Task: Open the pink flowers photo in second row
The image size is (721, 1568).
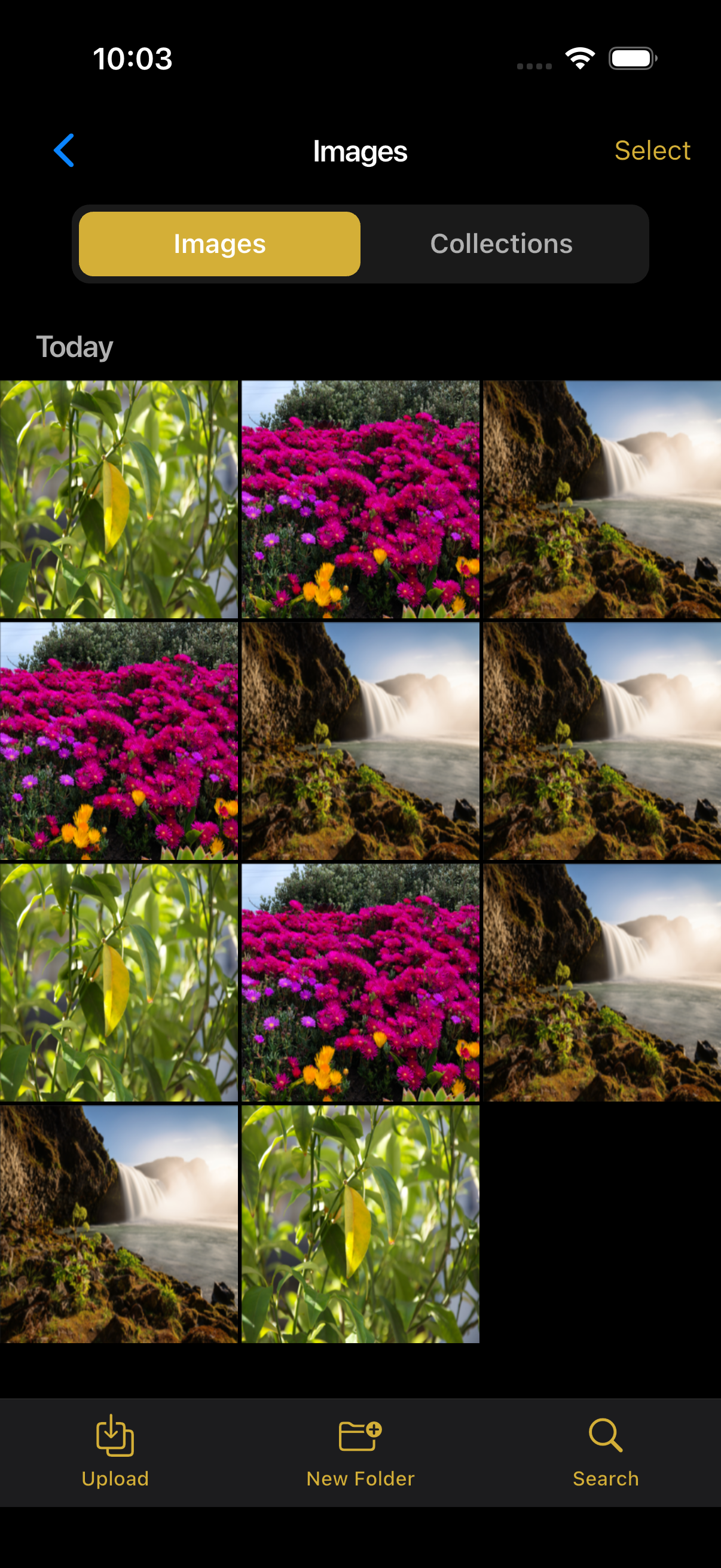Action: (x=118, y=740)
